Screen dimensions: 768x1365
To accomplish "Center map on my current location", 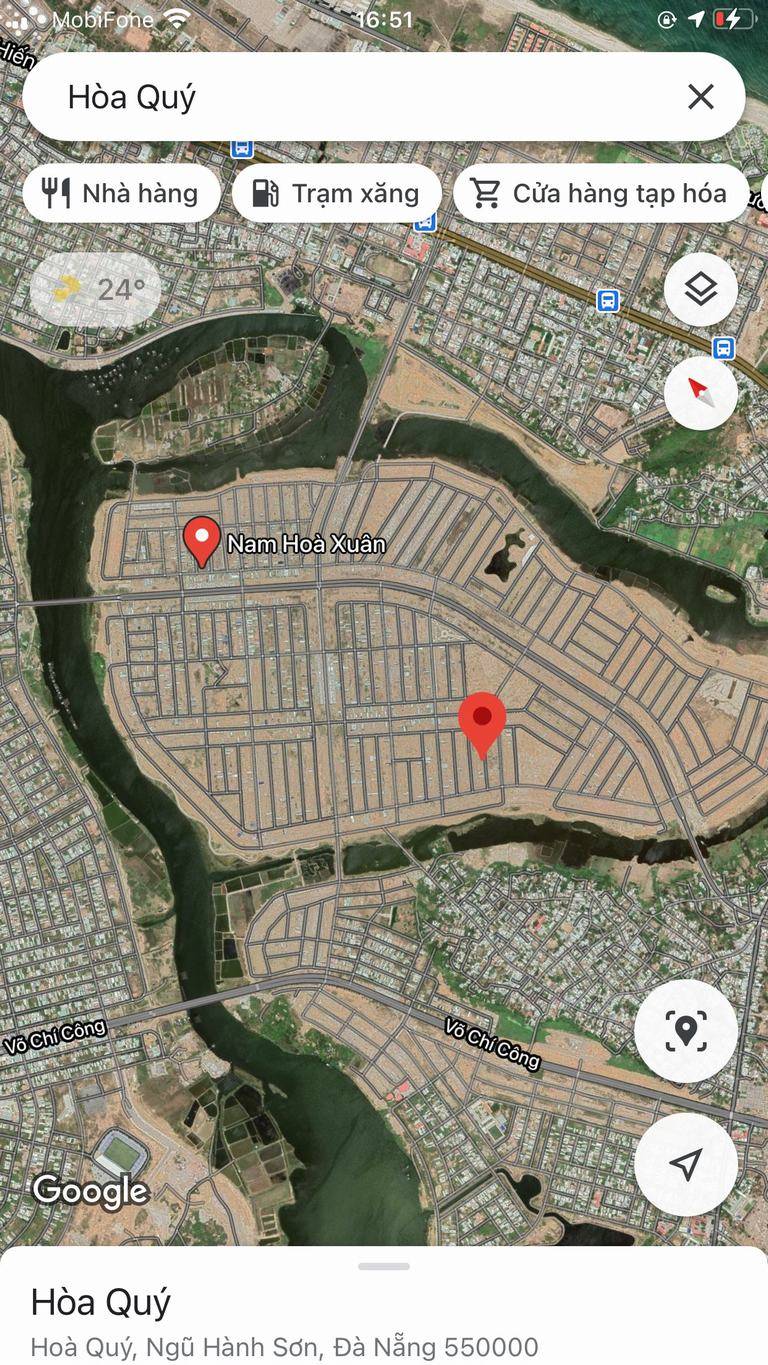I will coord(686,1164).
